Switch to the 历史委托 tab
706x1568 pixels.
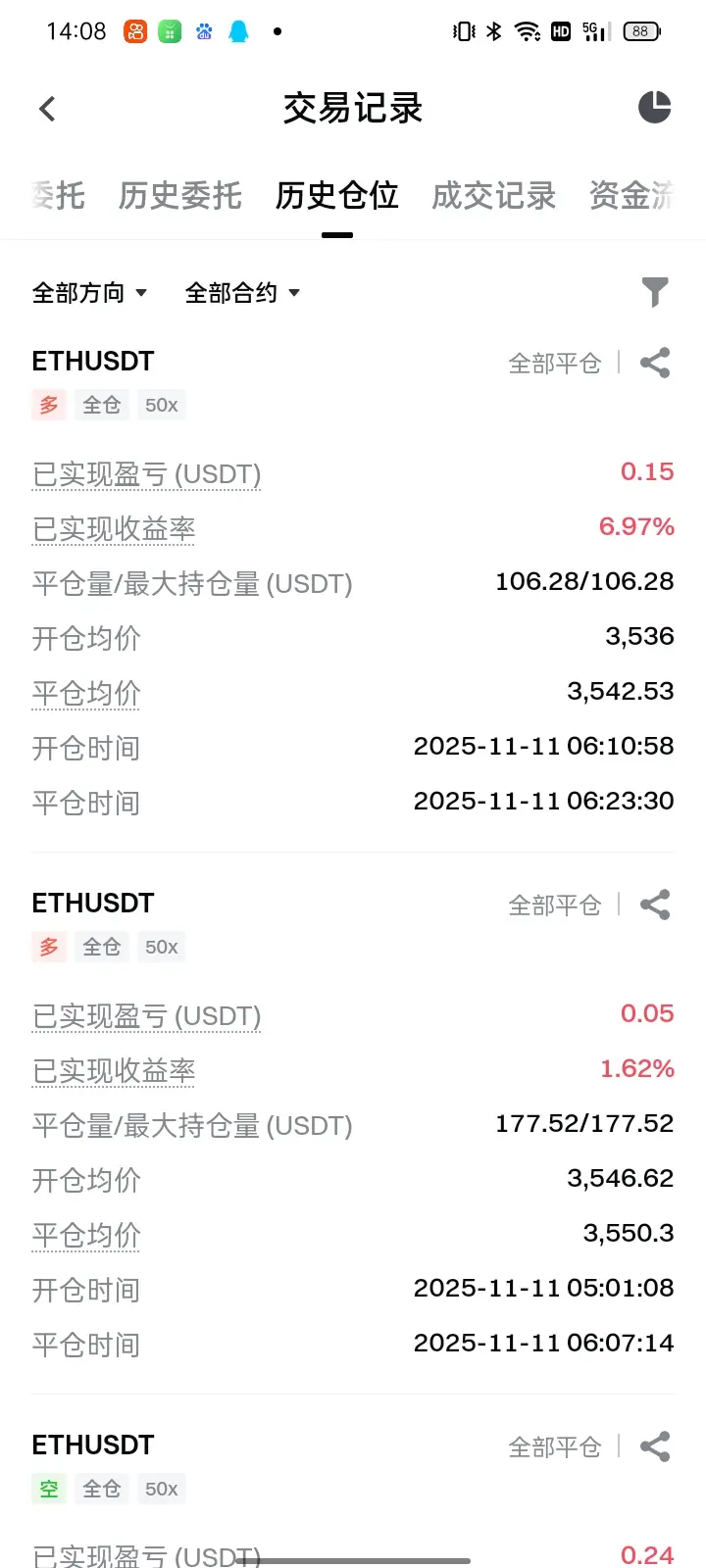[x=179, y=195]
